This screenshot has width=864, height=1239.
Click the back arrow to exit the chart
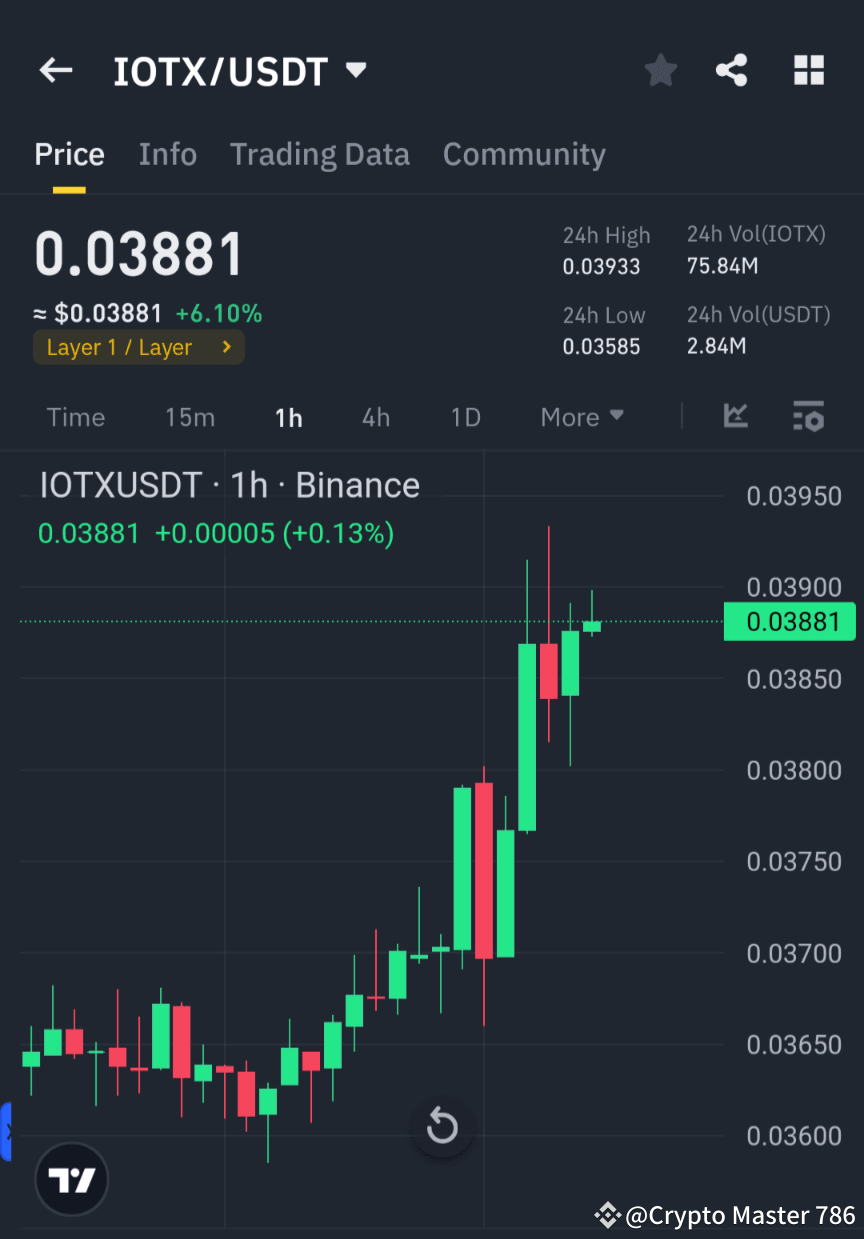pyautogui.click(x=55, y=70)
